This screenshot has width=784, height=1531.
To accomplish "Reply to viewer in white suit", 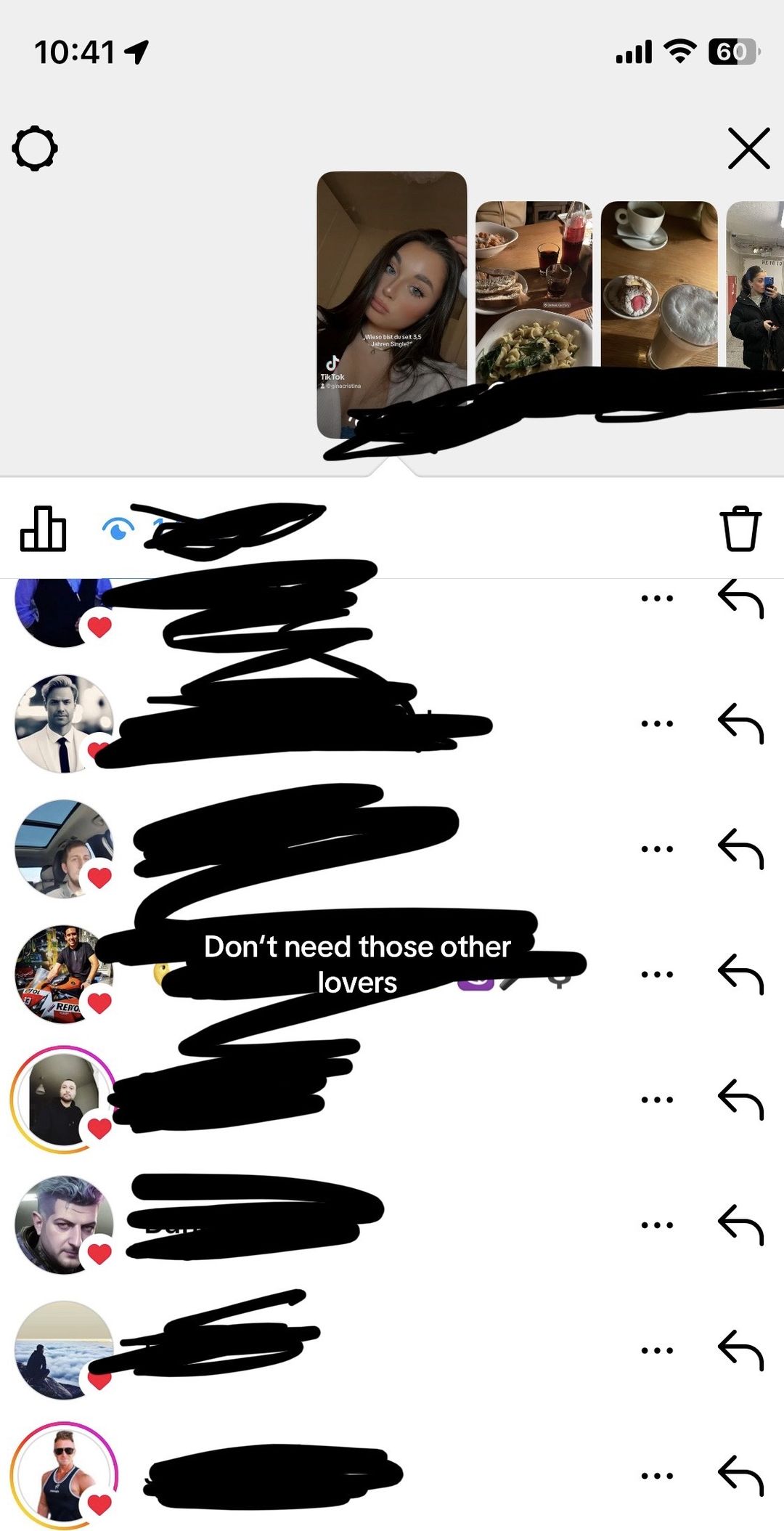I will [741, 723].
